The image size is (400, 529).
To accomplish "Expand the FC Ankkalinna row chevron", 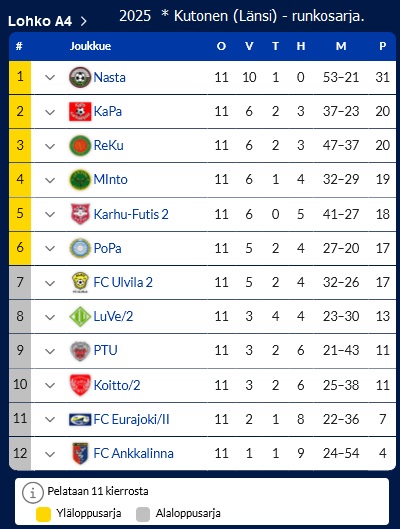I will point(50,454).
